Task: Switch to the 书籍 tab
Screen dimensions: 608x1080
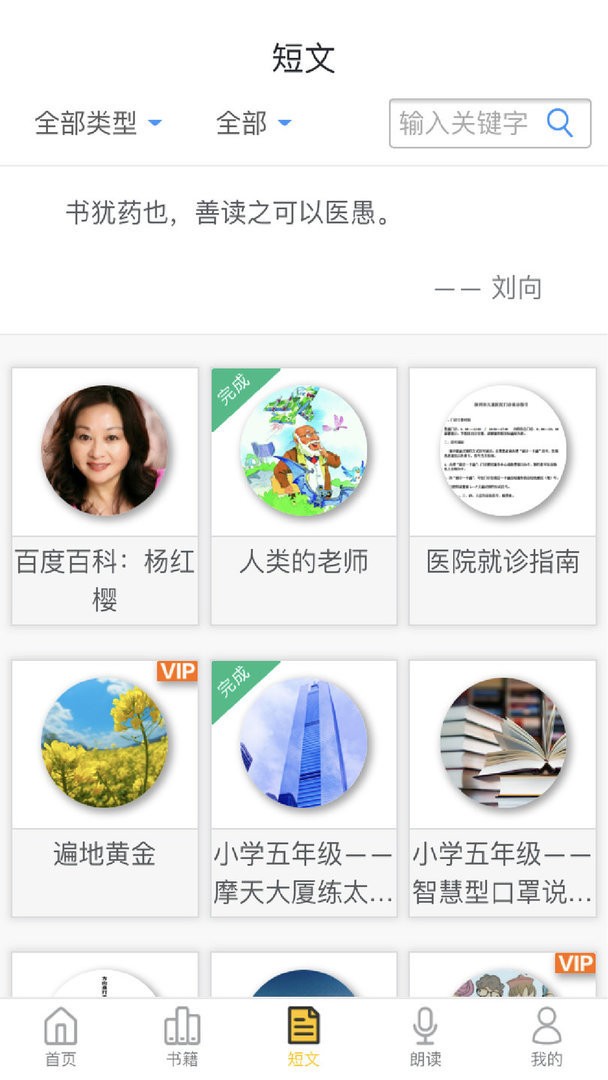Action: [182, 1038]
